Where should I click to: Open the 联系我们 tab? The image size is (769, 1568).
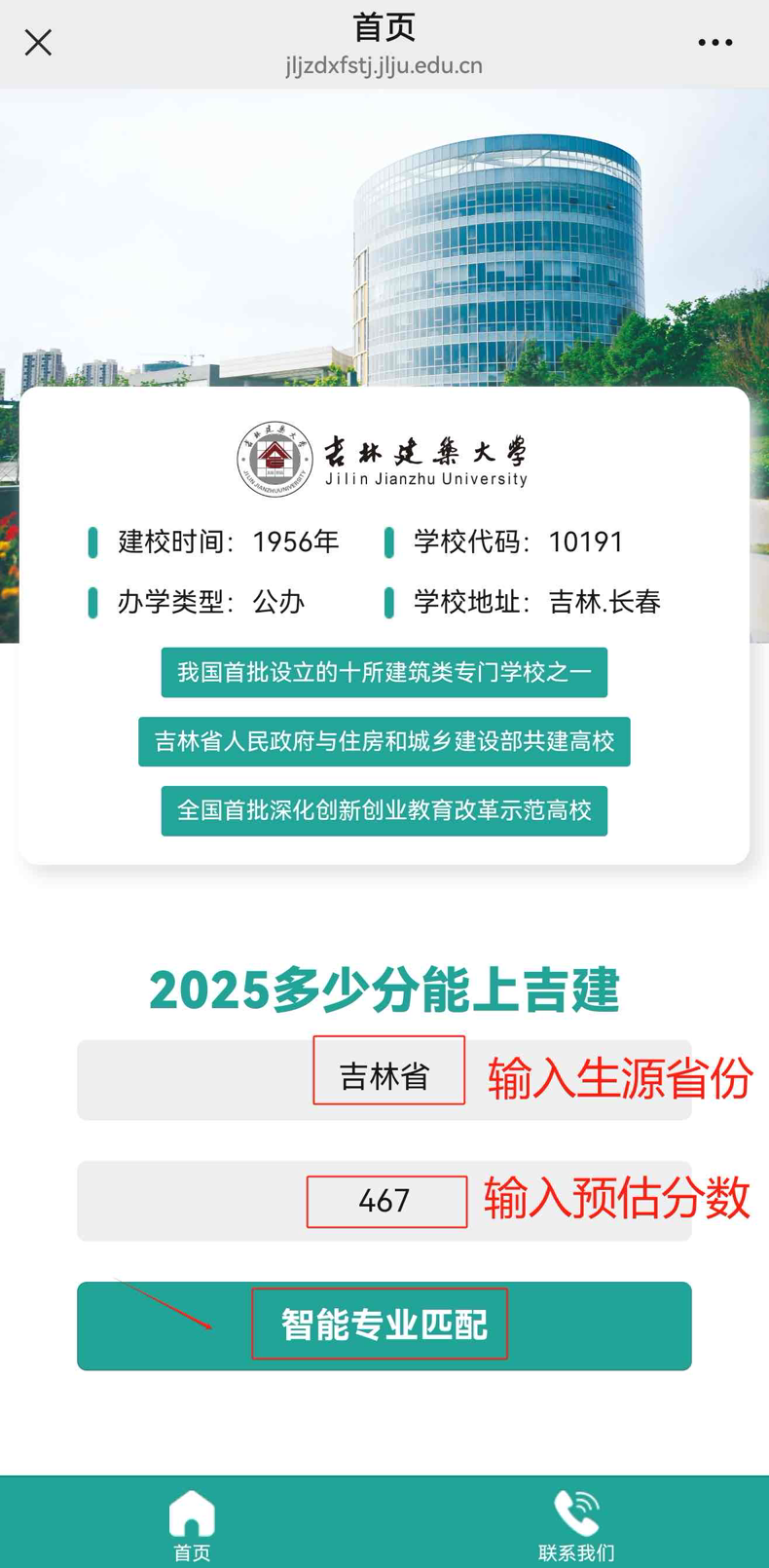(x=576, y=1523)
